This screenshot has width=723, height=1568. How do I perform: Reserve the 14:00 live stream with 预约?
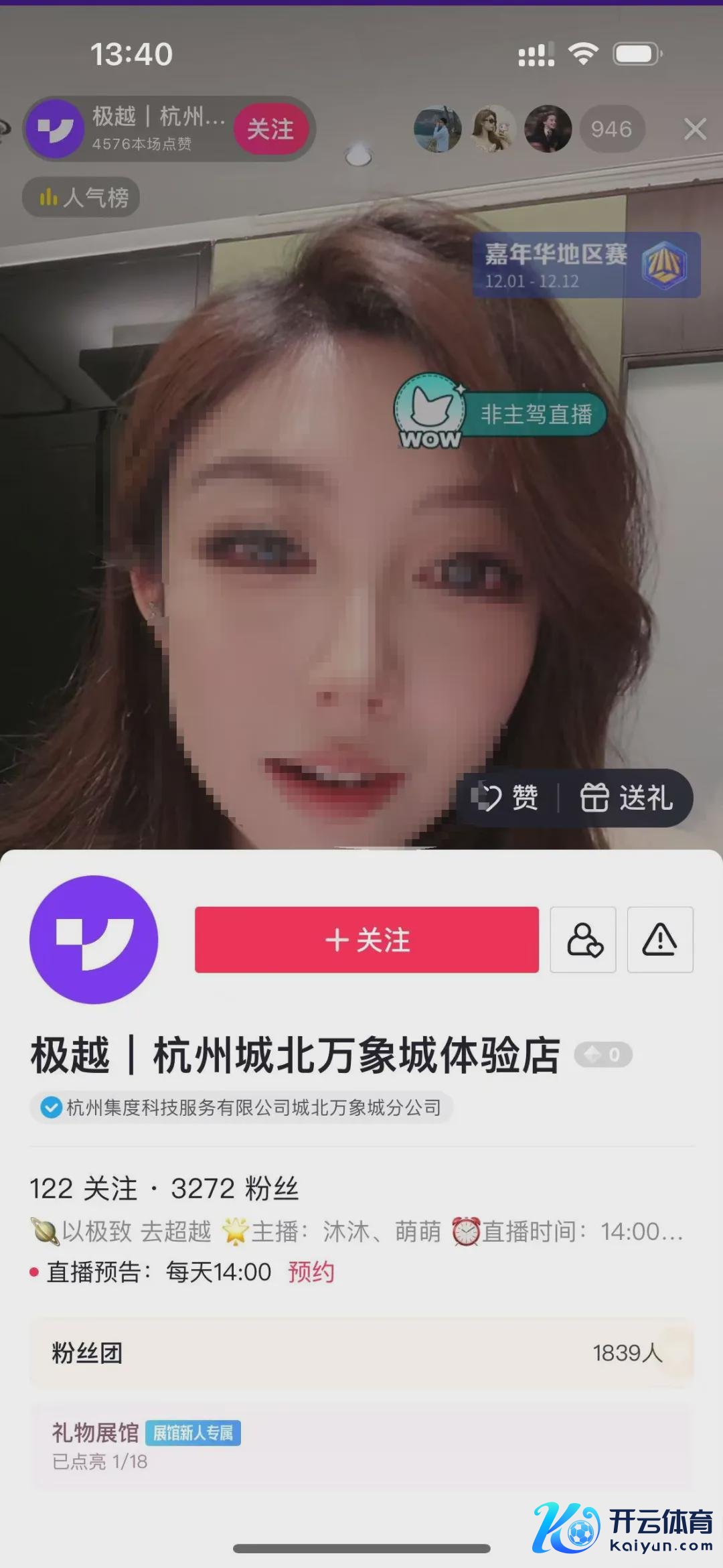tap(311, 1271)
